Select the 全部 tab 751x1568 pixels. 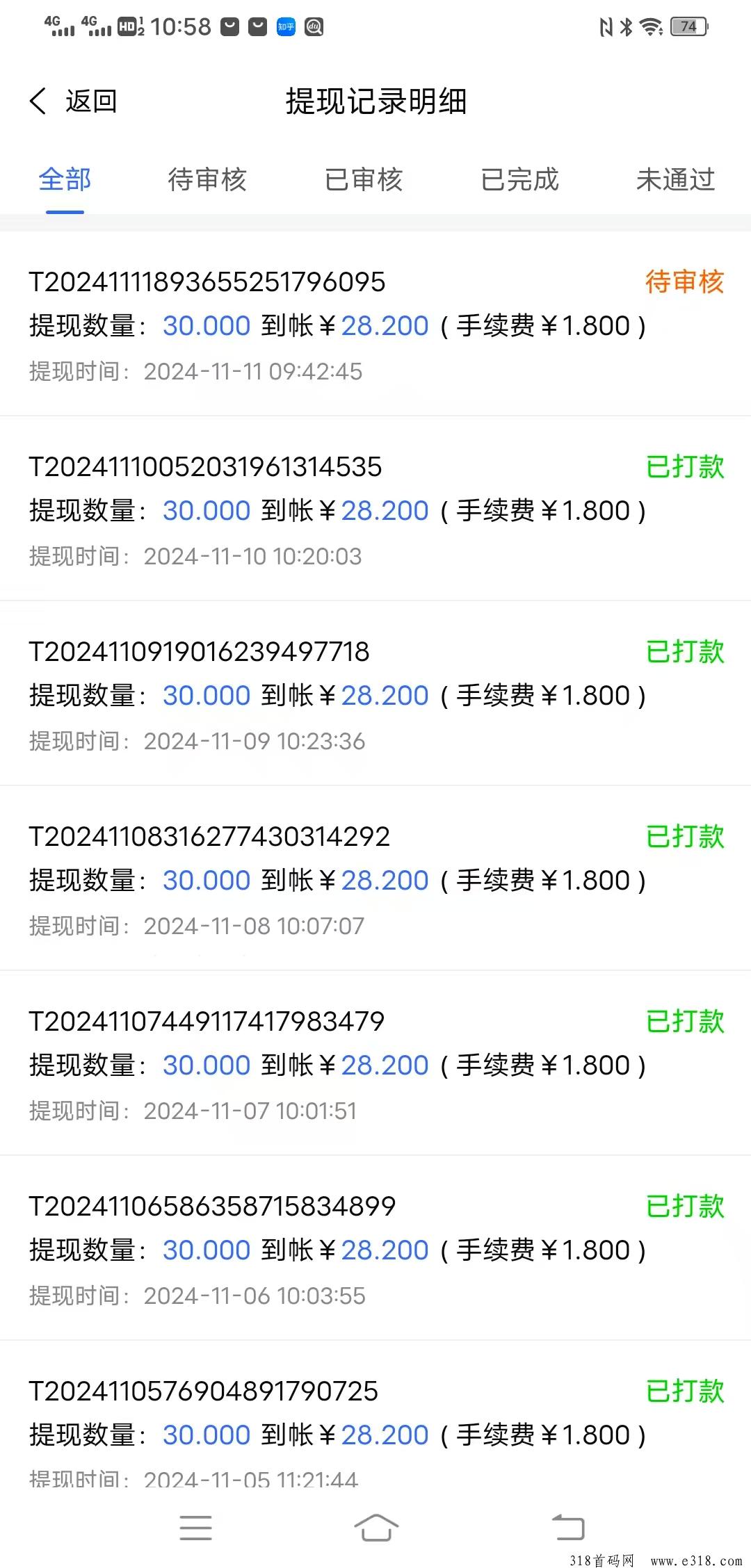(65, 180)
